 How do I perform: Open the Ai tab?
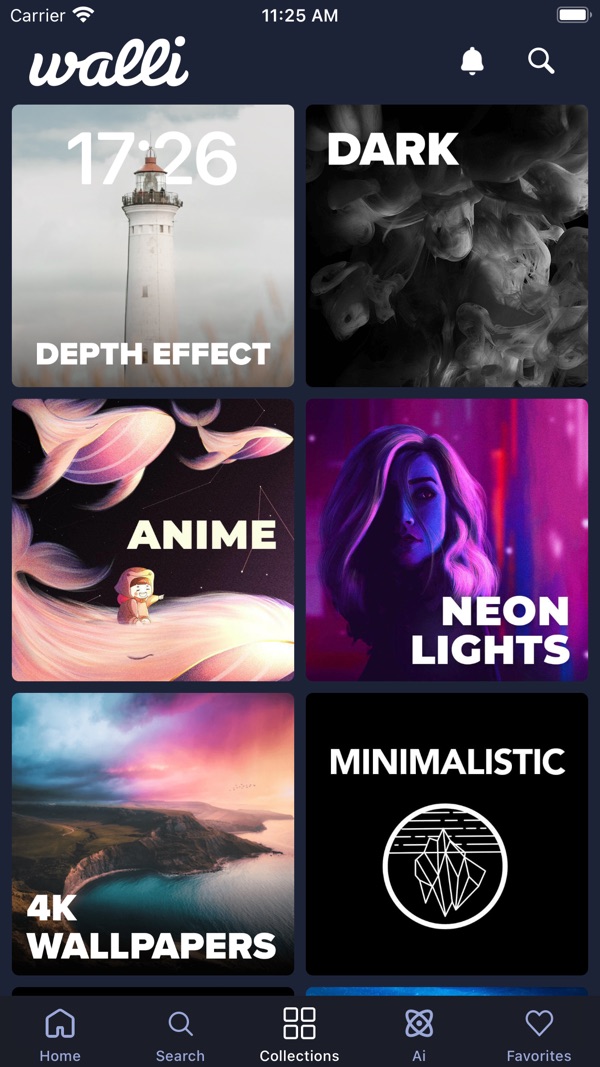point(419,1035)
